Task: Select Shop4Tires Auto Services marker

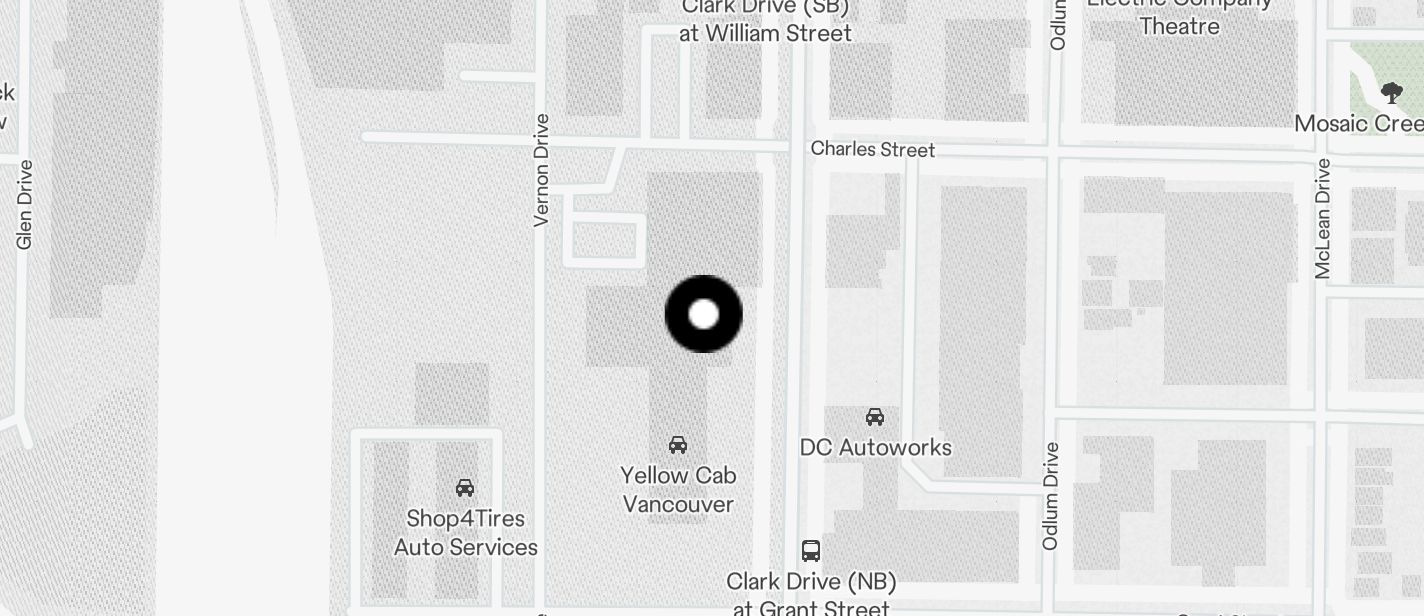Action: (x=465, y=488)
